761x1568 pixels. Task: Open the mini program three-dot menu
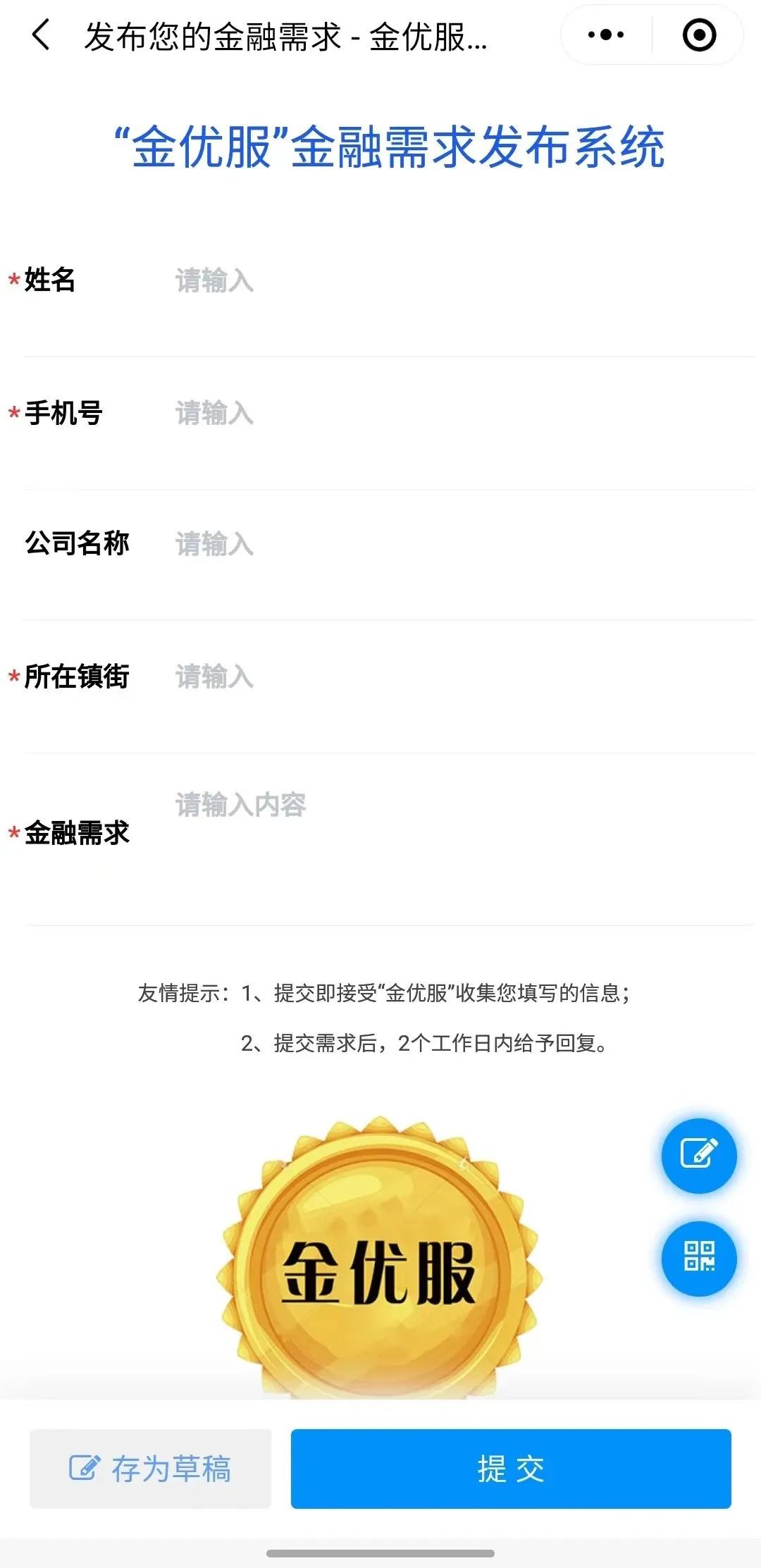click(x=606, y=35)
